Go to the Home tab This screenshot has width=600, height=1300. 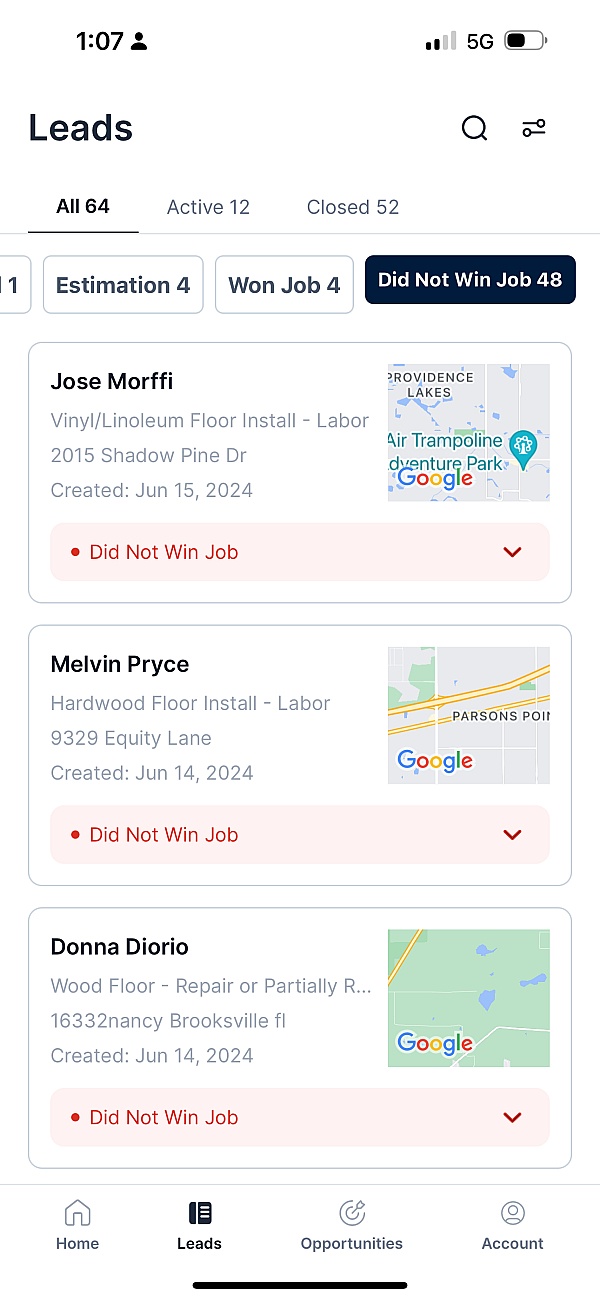pos(77,1226)
